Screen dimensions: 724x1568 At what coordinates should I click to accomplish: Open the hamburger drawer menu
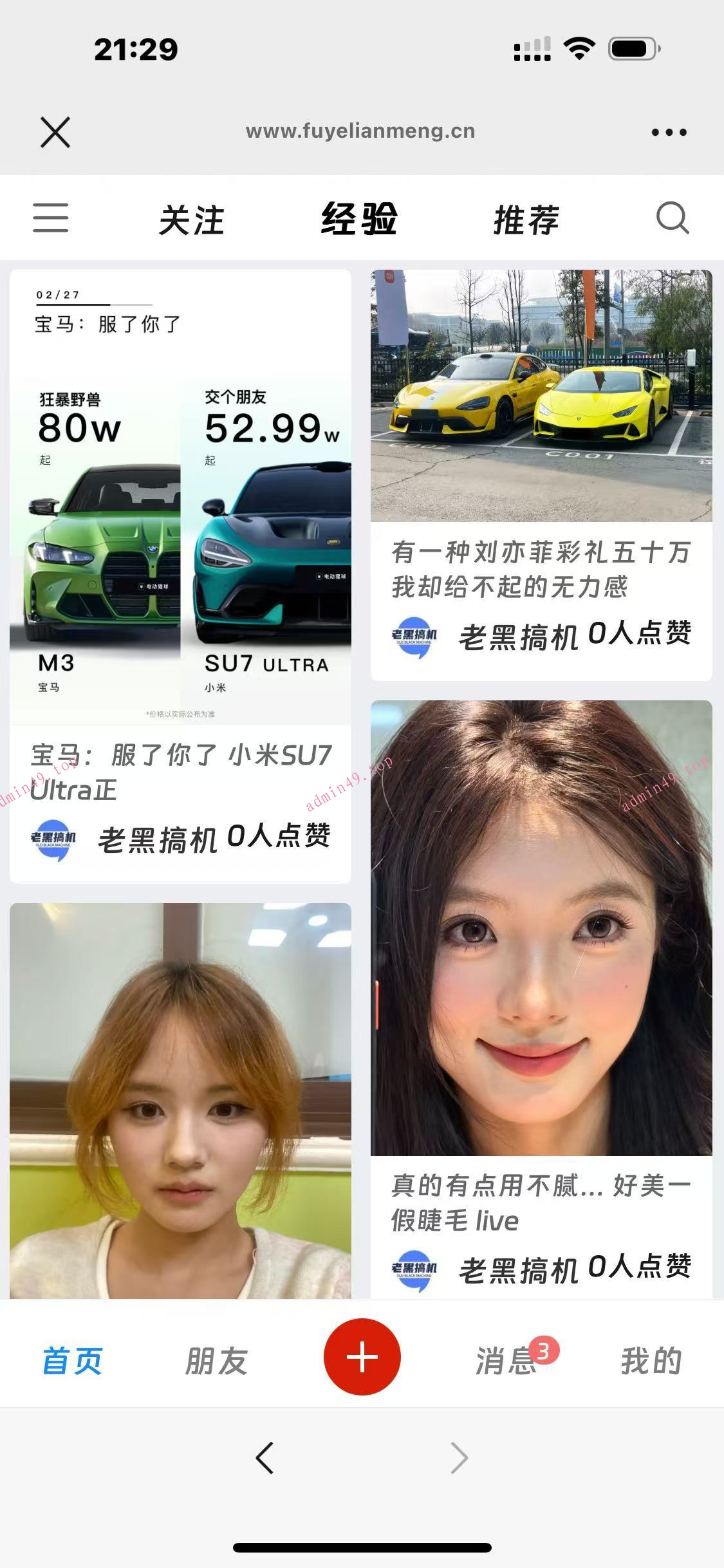(51, 218)
